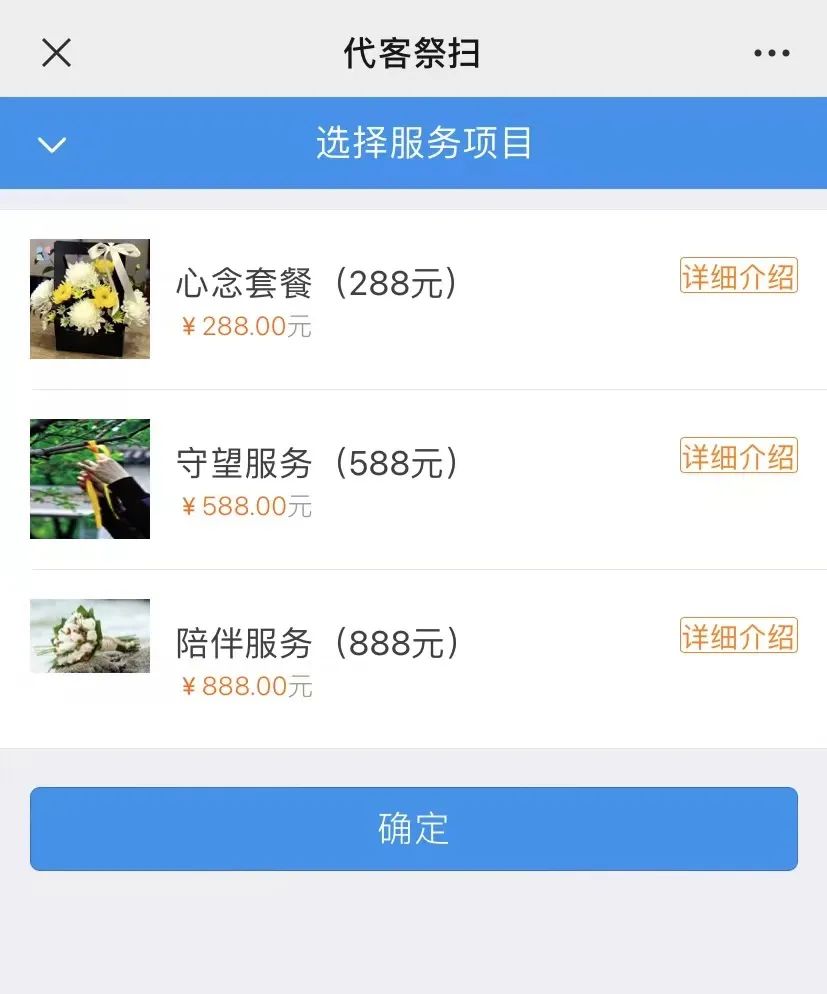Open 详细介绍 for 陪伴服务
Viewport: 827px width, 994px height.
(x=738, y=636)
